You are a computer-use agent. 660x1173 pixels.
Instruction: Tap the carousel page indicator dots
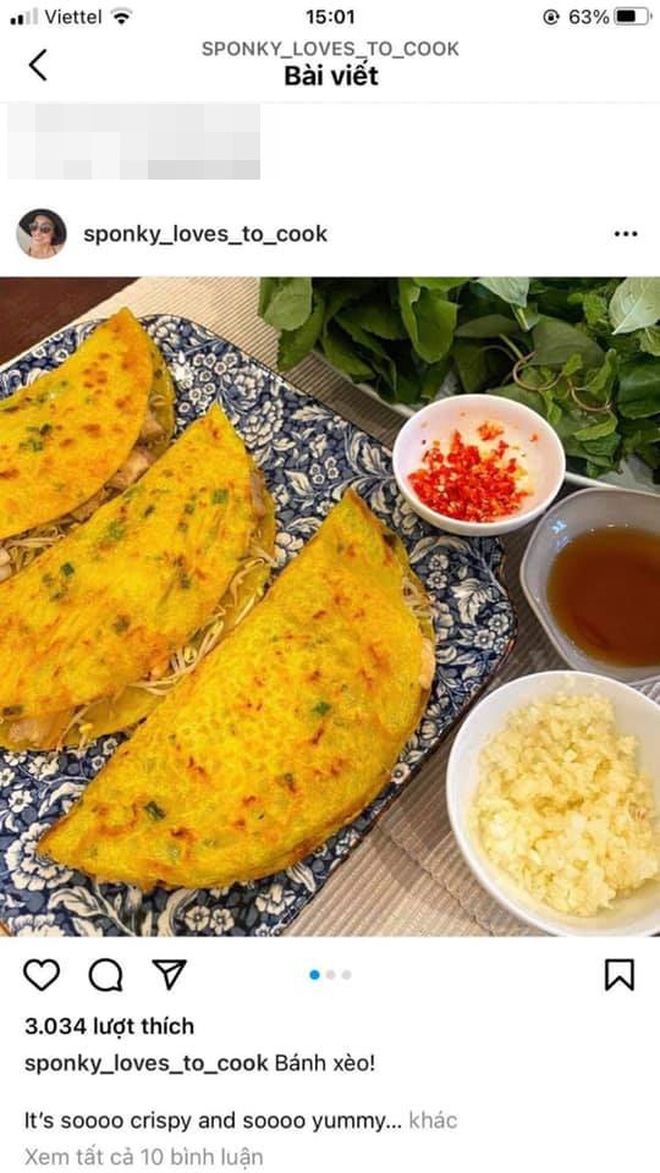pyautogui.click(x=330, y=974)
